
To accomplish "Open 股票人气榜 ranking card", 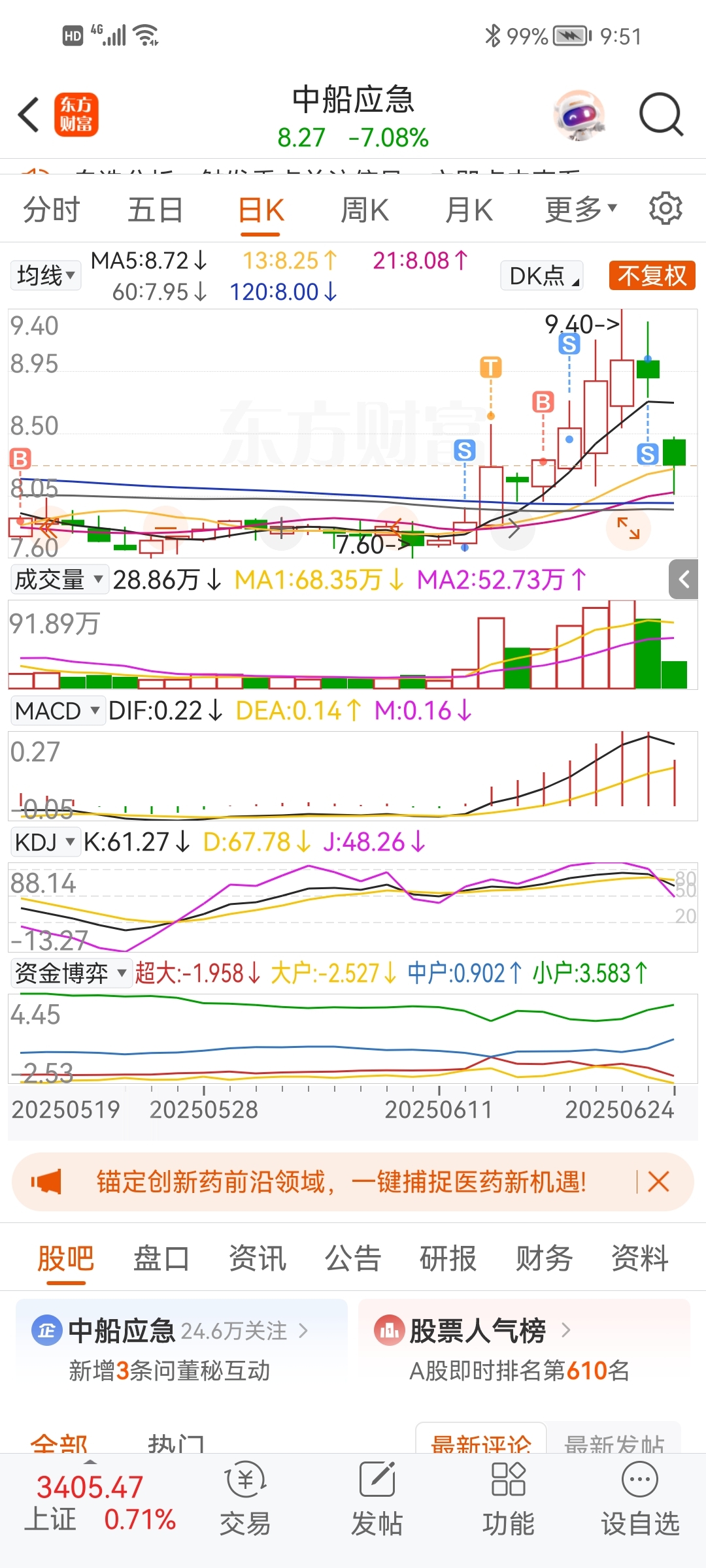I will 524,1350.
